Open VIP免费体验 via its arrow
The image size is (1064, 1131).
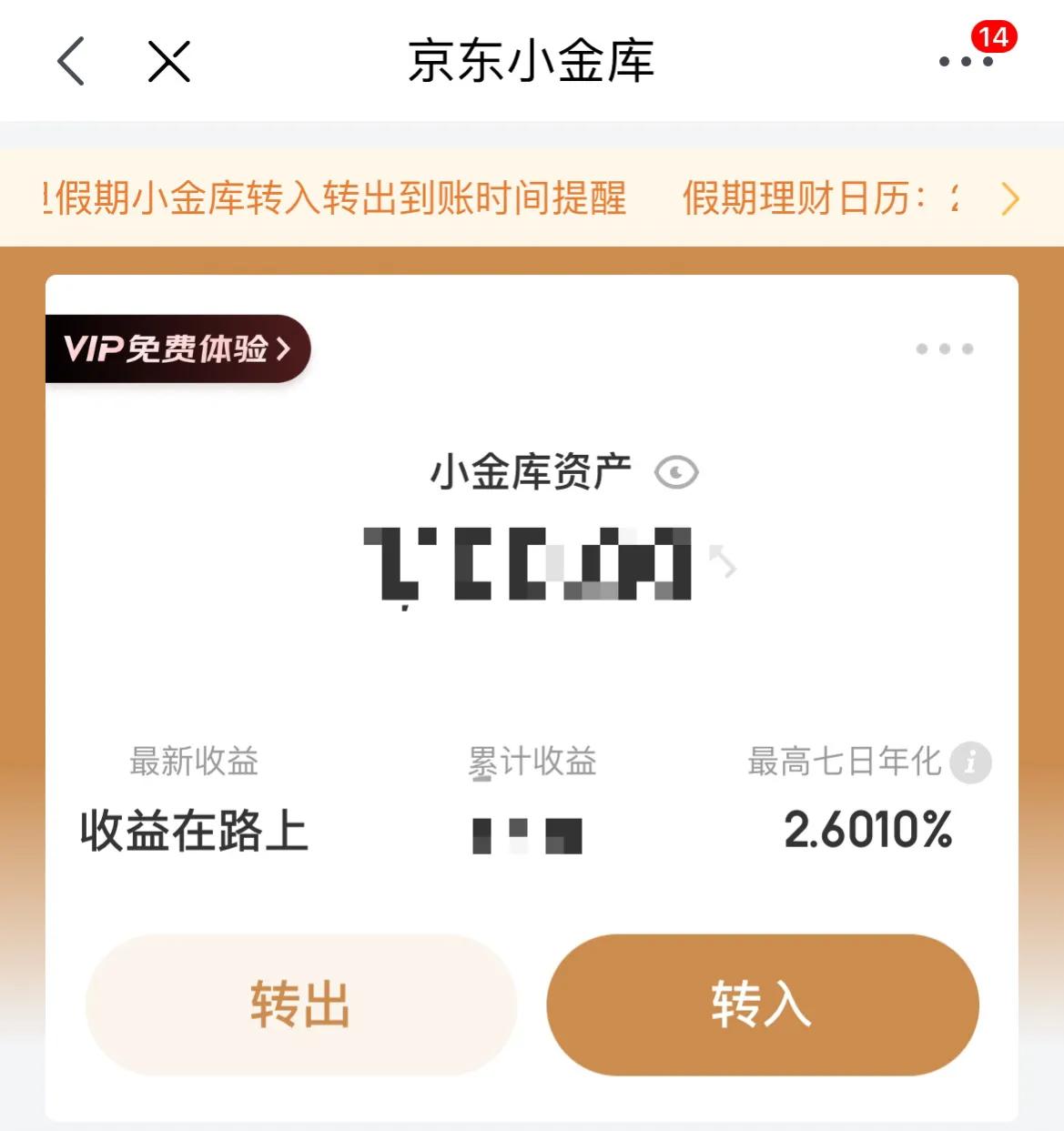(287, 348)
